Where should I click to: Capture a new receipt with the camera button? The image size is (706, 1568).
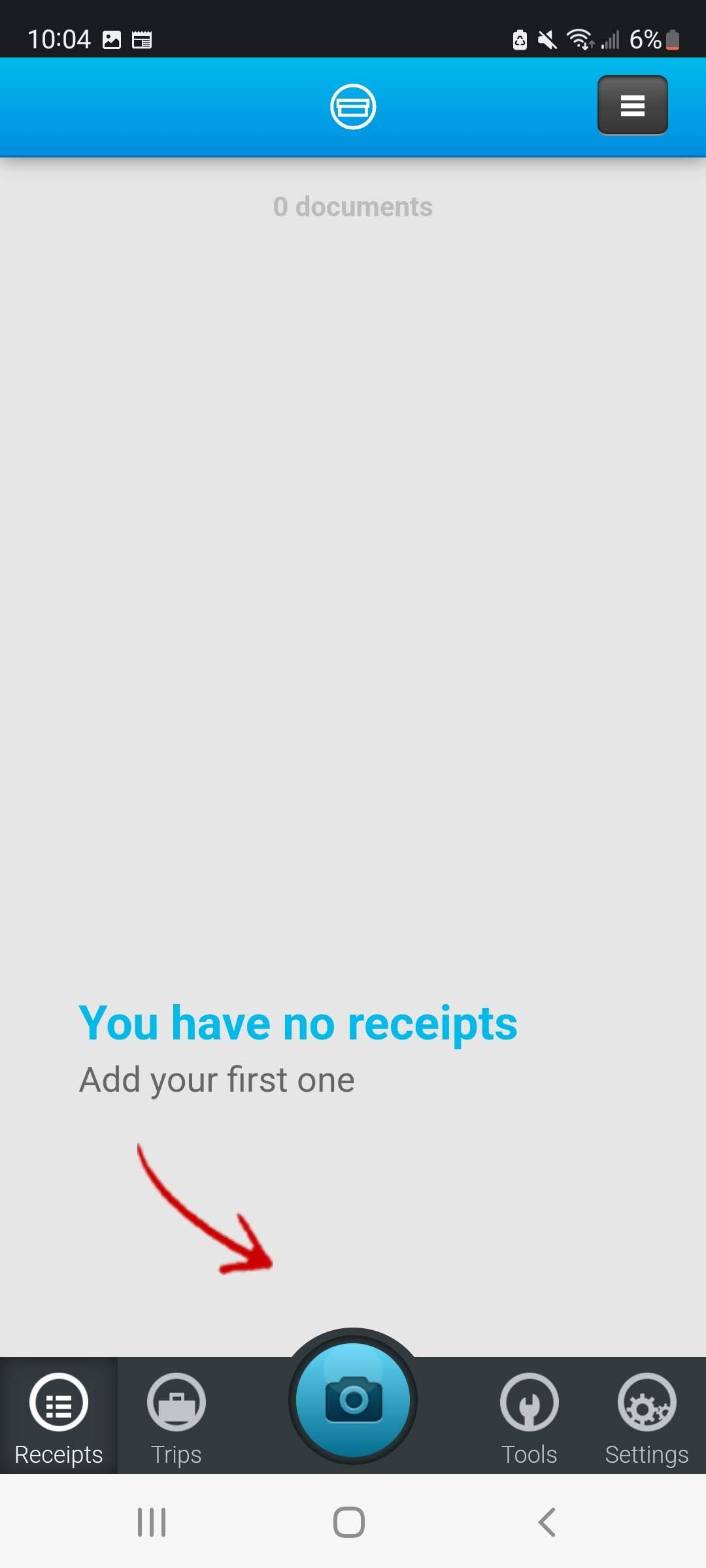pyautogui.click(x=353, y=1400)
